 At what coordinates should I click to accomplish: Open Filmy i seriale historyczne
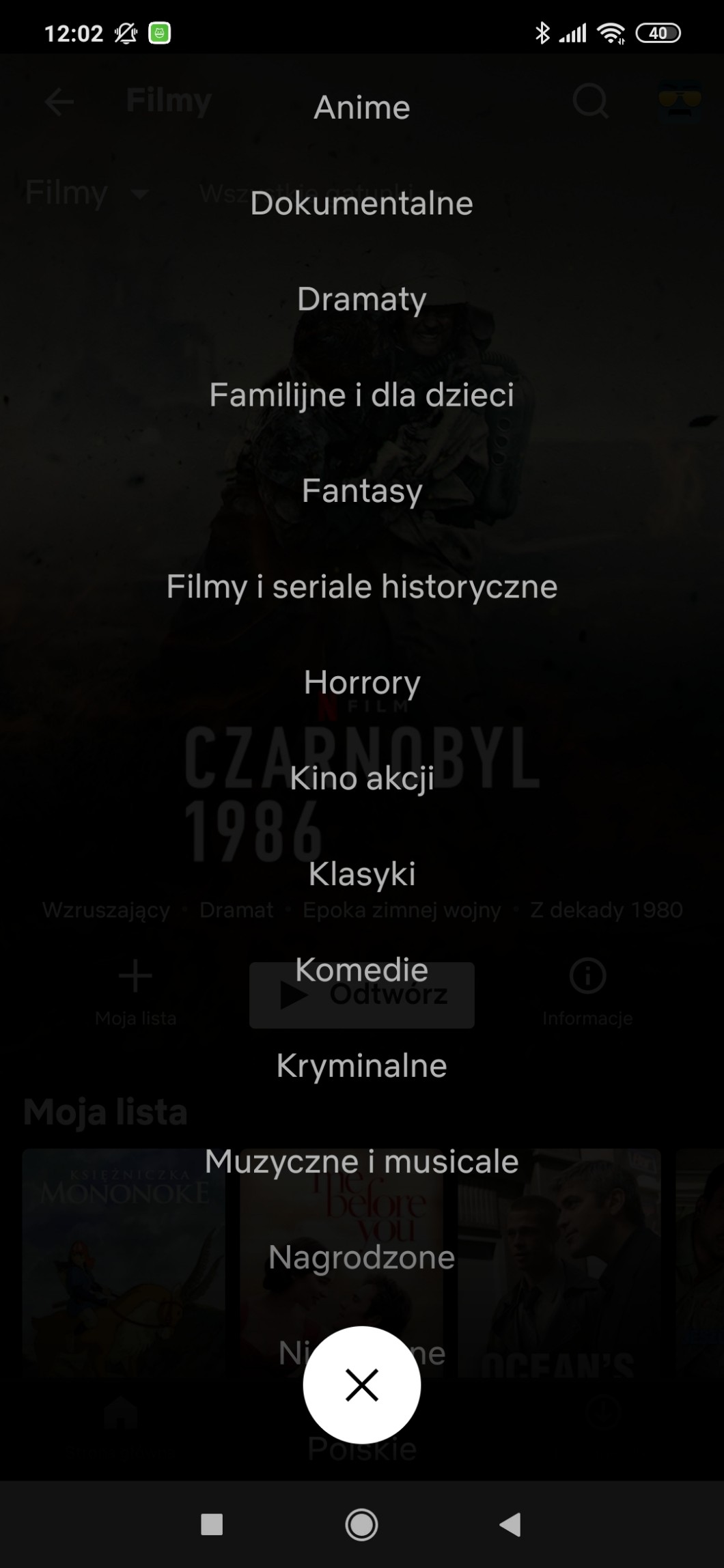pos(361,587)
